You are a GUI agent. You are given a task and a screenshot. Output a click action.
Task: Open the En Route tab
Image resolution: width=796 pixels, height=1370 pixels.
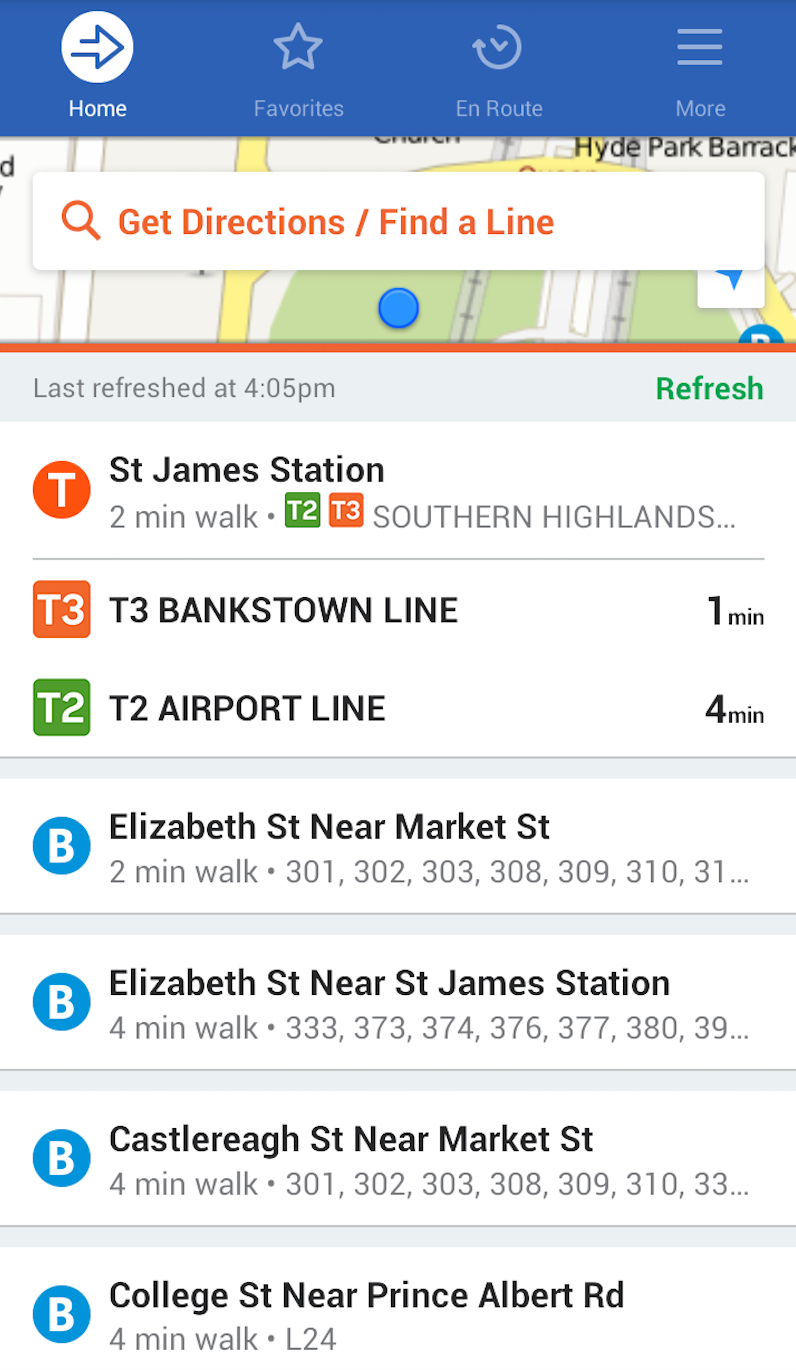click(499, 68)
